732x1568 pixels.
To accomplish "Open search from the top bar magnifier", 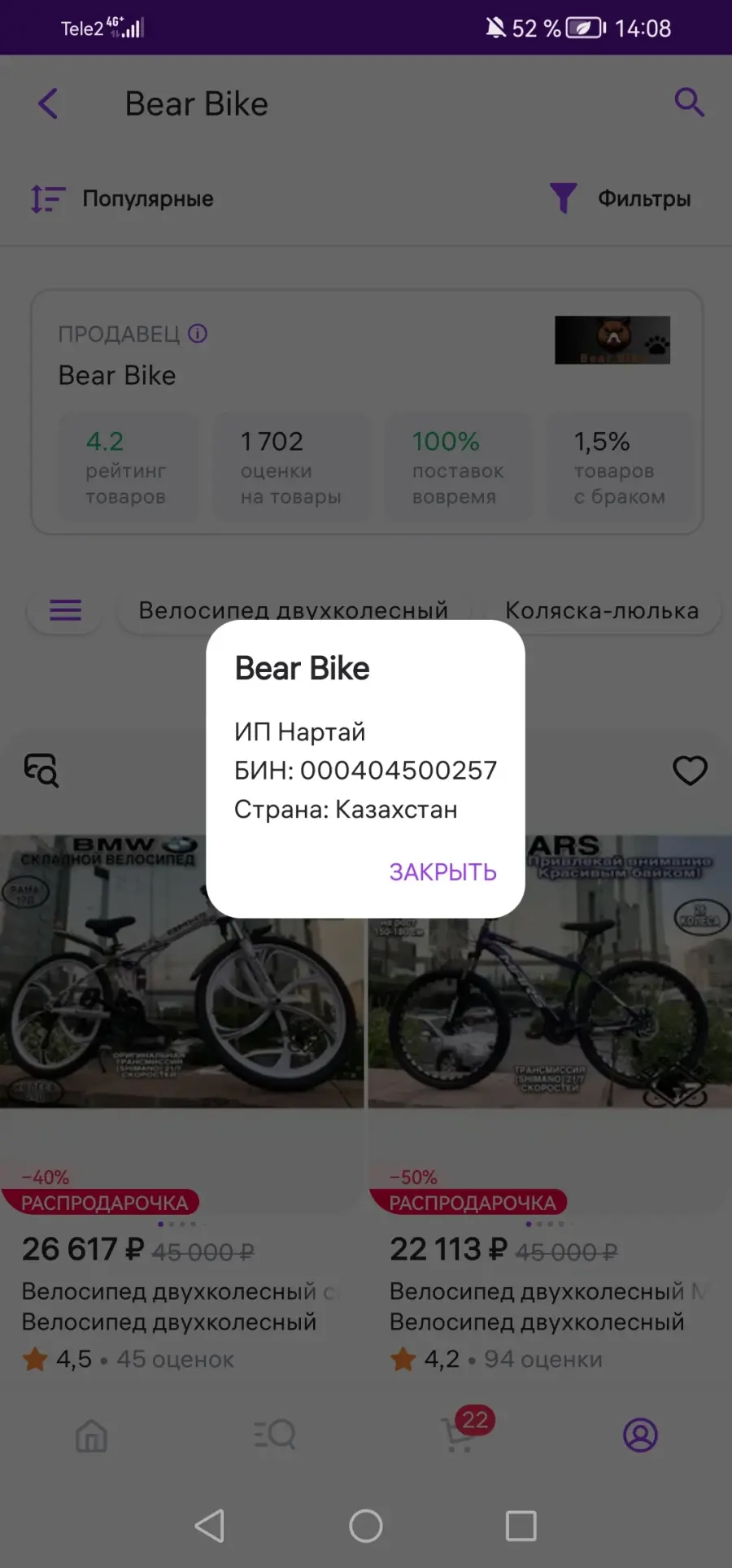I will (689, 103).
